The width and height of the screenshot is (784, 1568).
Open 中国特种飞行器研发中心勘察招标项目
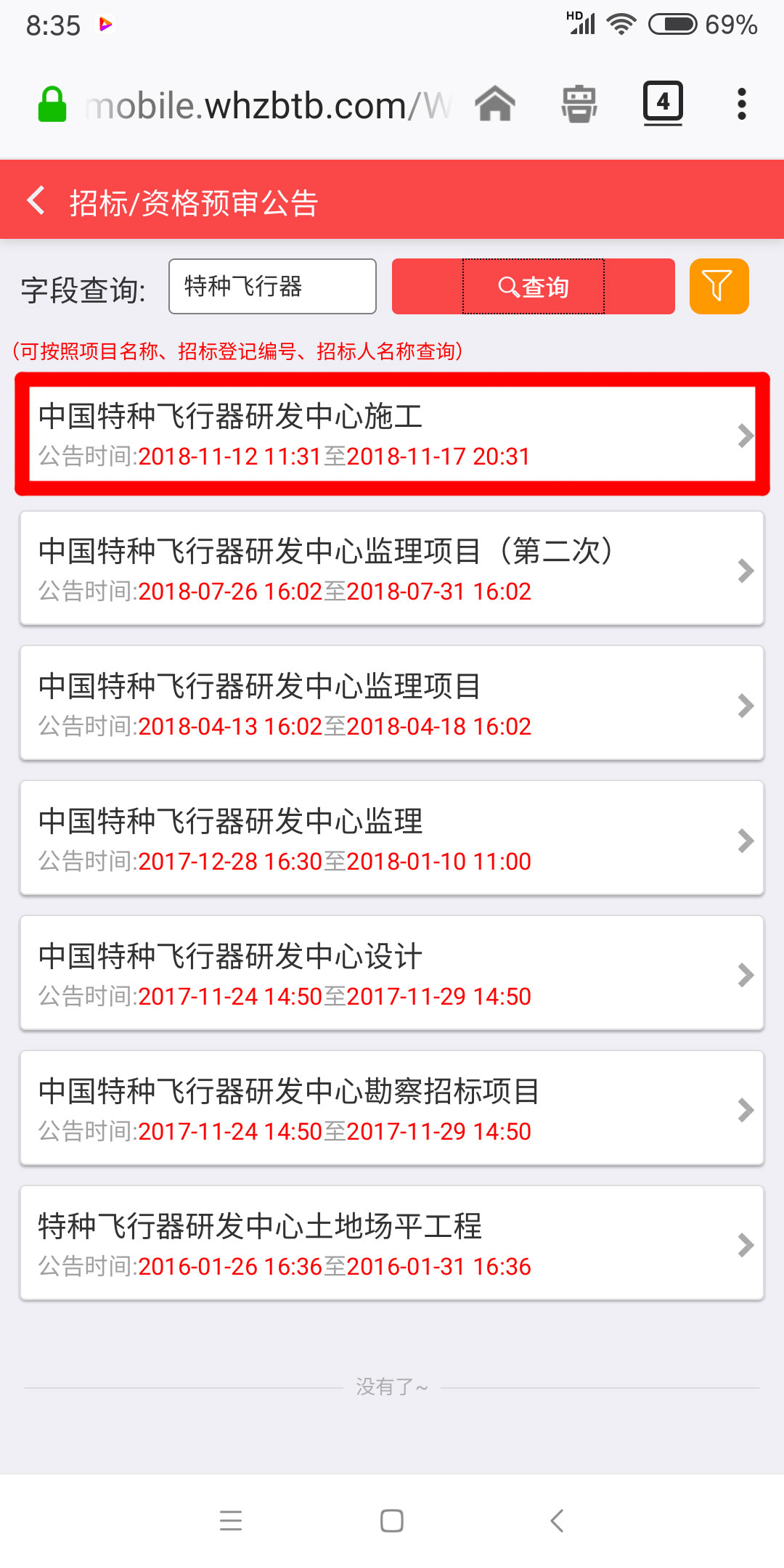pyautogui.click(x=392, y=1109)
